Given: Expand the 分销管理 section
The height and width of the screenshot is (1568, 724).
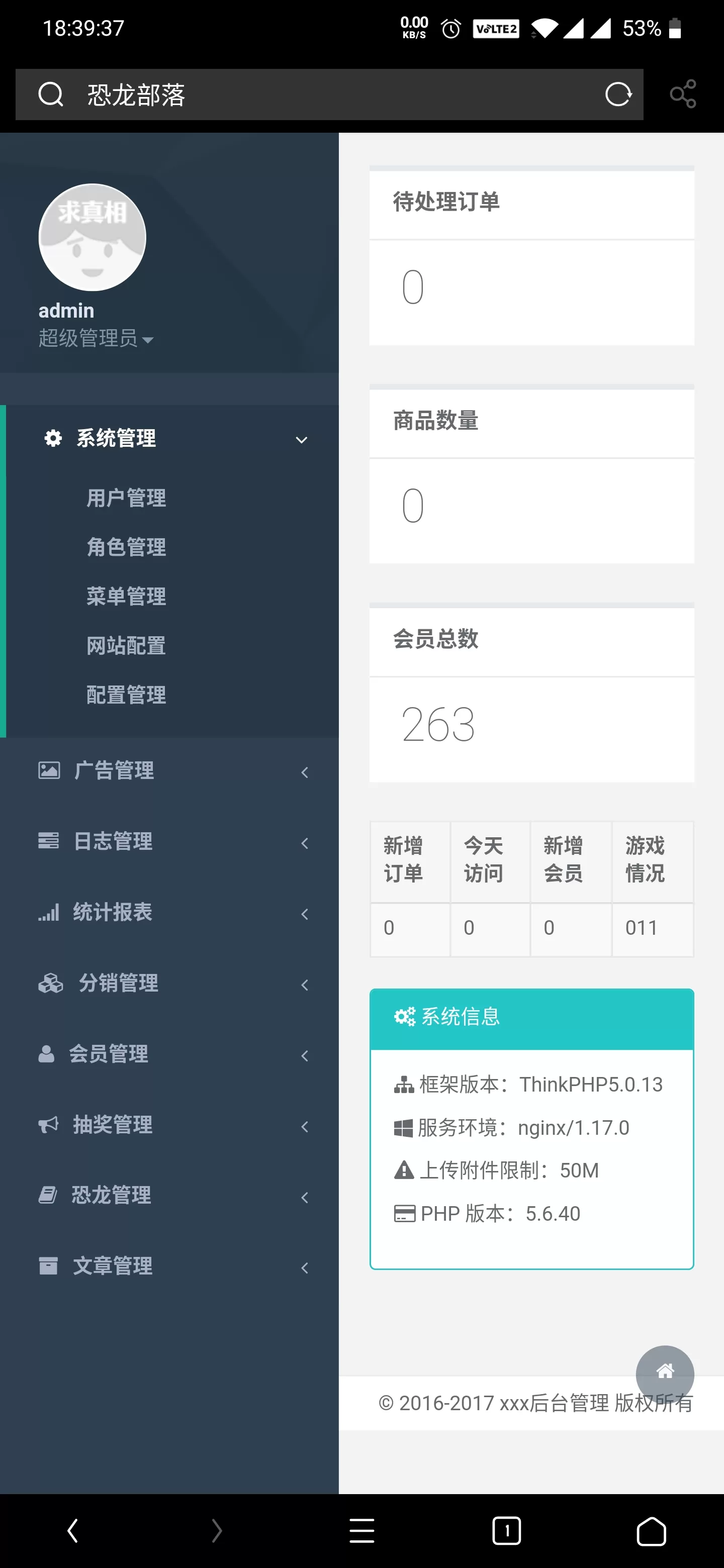Looking at the screenshot, I should pos(169,984).
